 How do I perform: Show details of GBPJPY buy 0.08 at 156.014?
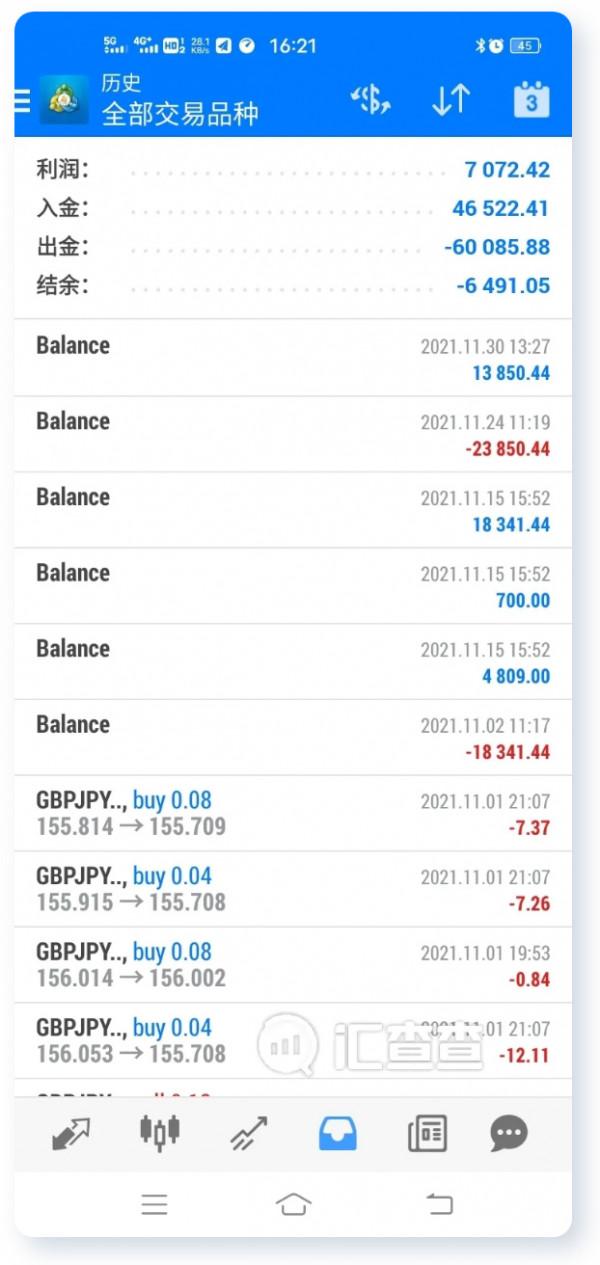click(x=292, y=965)
